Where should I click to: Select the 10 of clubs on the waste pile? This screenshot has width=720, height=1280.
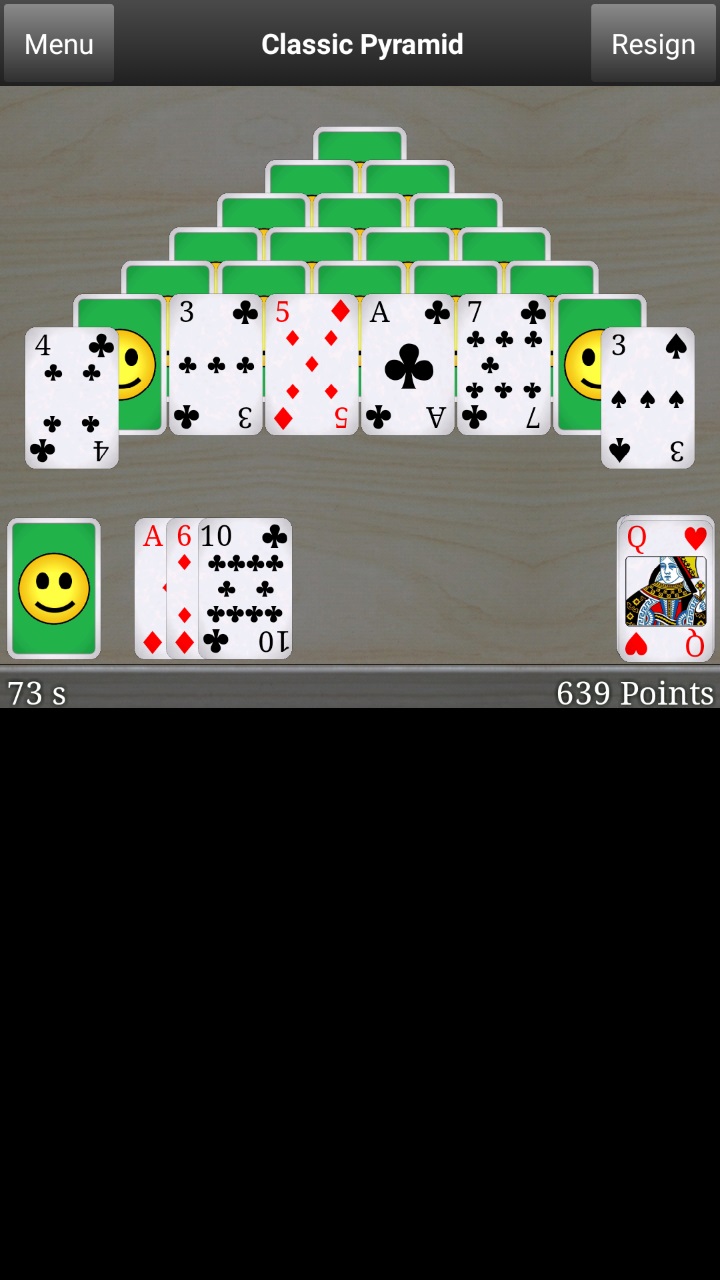point(246,588)
